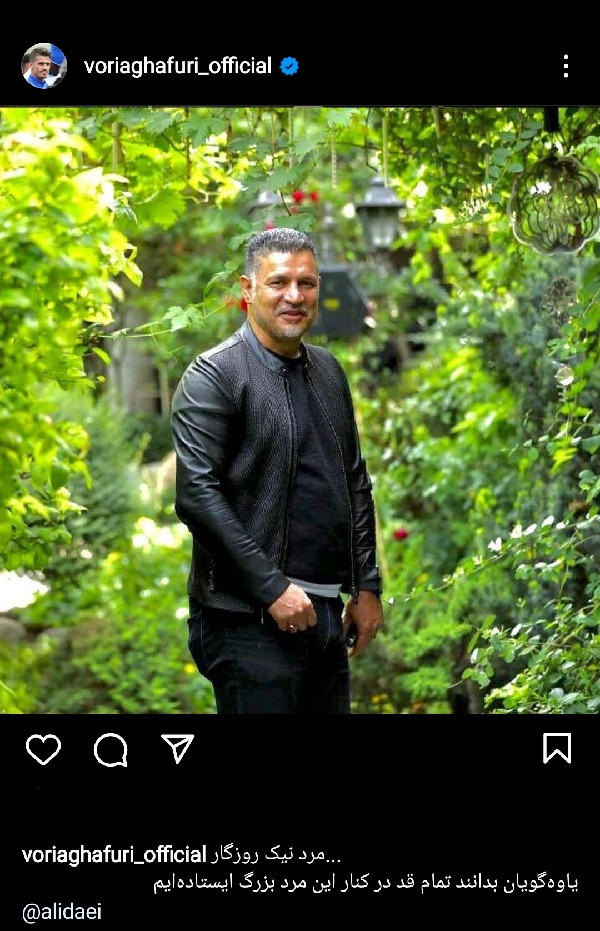Screen dimensions: 600x931
Task: Tap voriaghafuri_official username in the header
Action: [177, 66]
